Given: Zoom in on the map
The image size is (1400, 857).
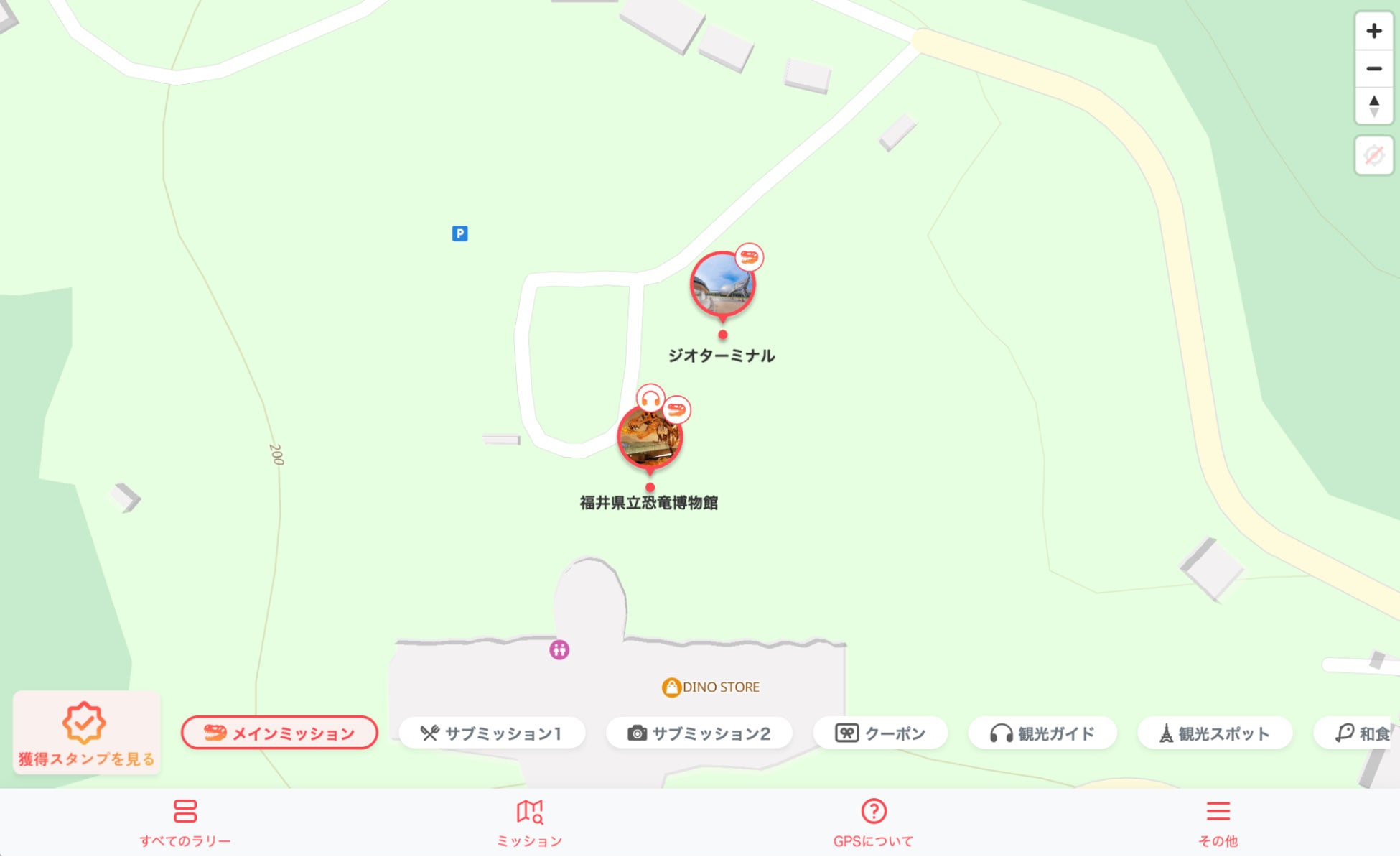Looking at the screenshot, I should click(x=1373, y=31).
